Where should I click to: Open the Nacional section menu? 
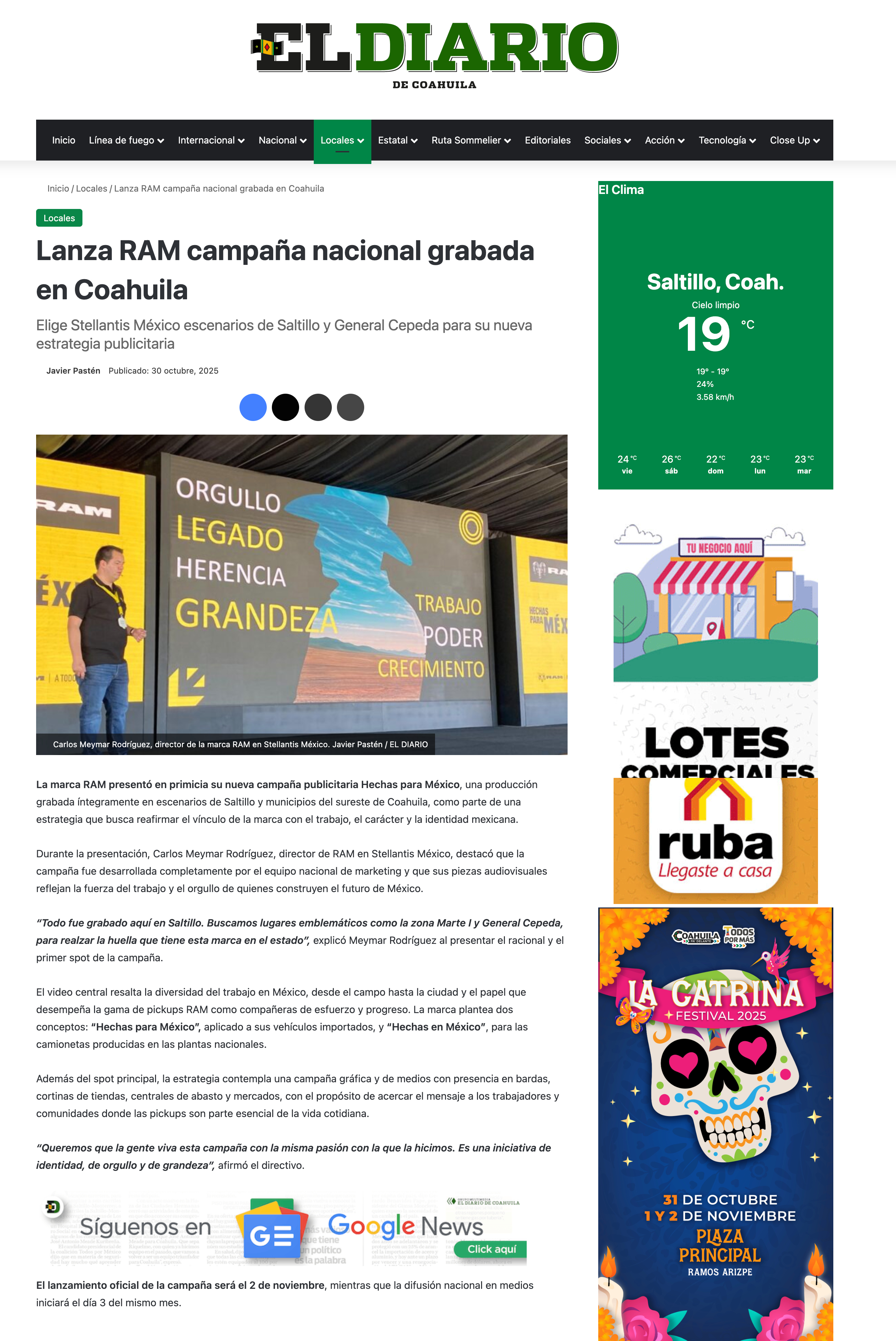pos(282,140)
